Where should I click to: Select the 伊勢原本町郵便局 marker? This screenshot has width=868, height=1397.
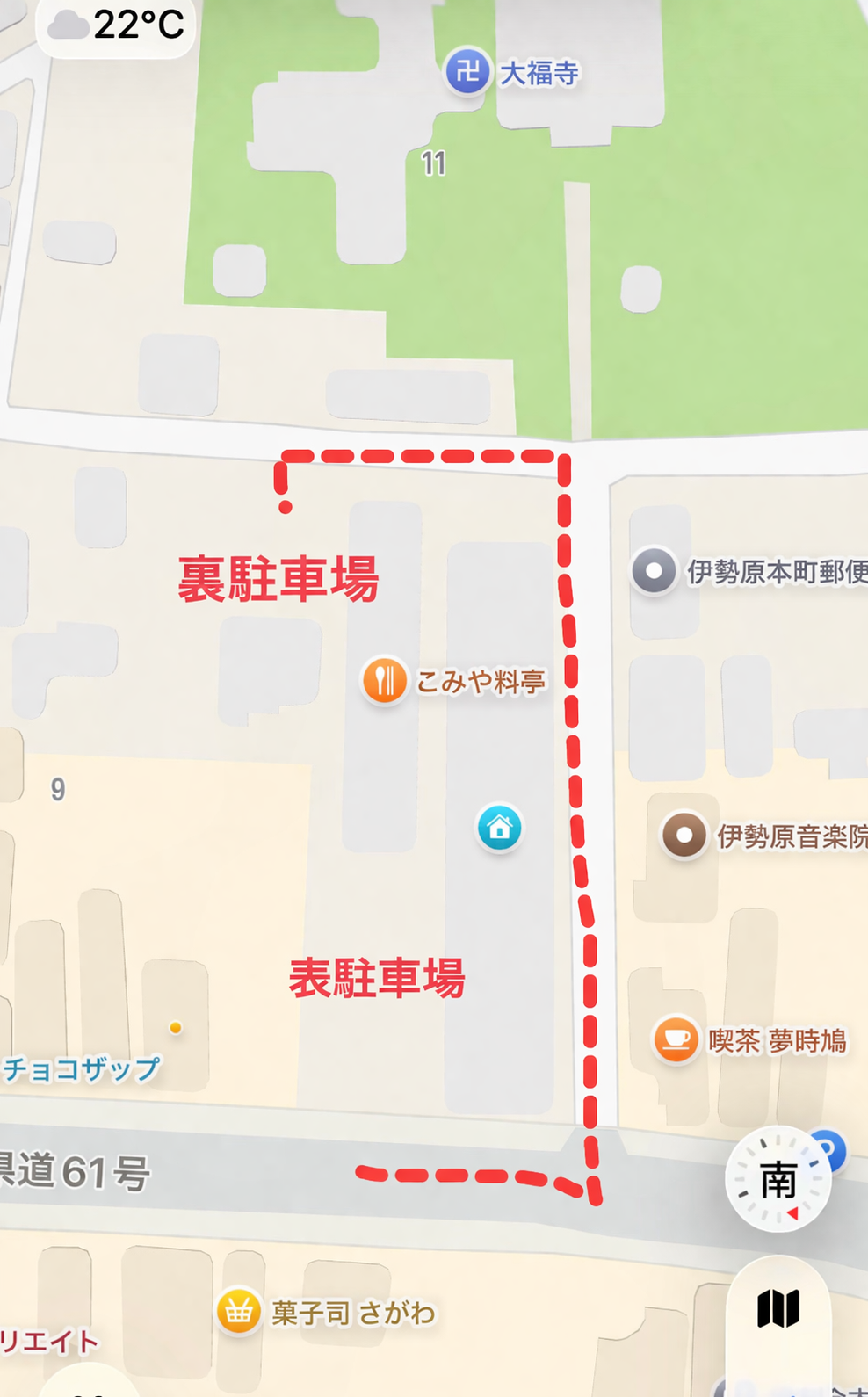655,571
